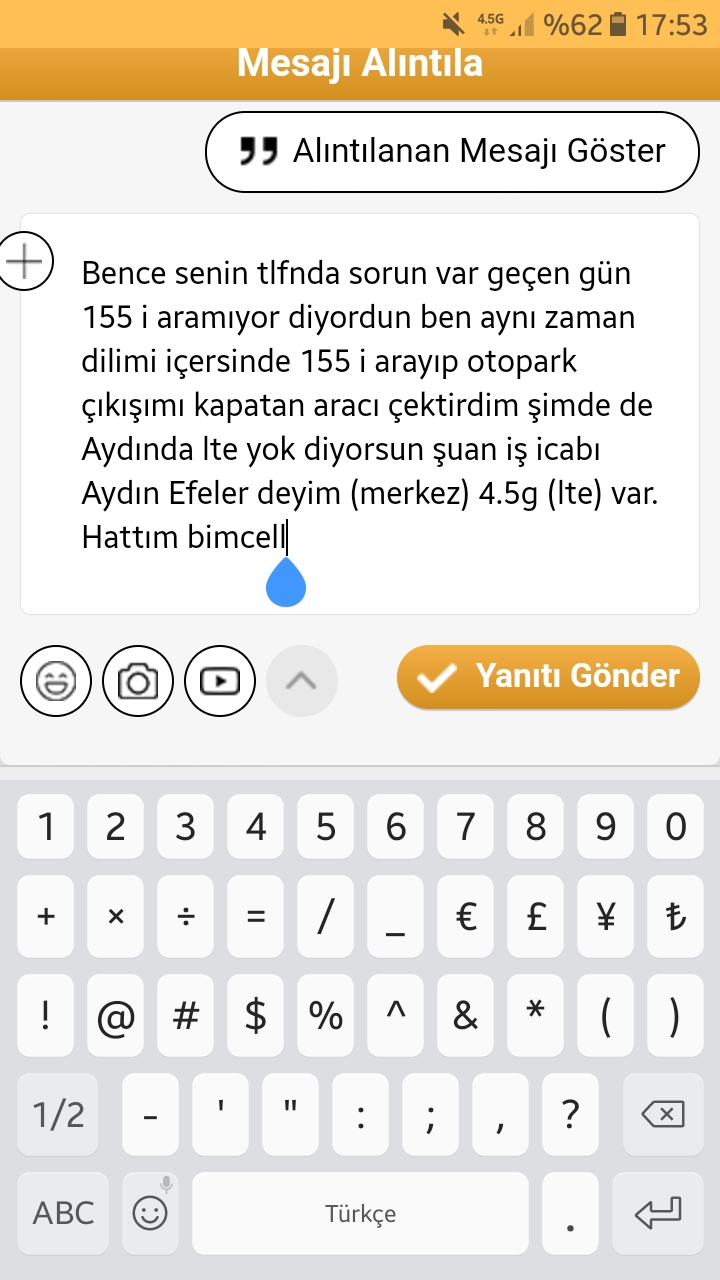Insert a video with the play icon
The width and height of the screenshot is (720, 1280).
220,682
